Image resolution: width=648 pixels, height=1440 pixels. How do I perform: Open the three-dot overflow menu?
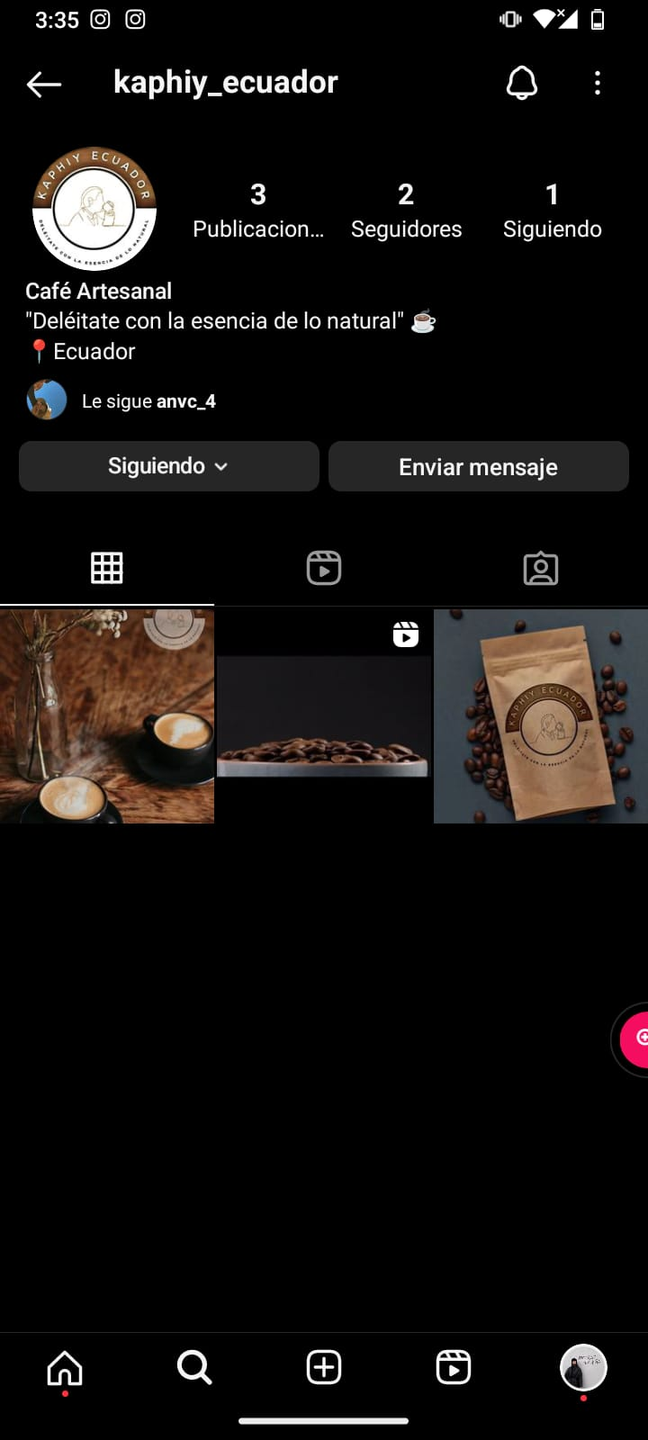click(597, 83)
